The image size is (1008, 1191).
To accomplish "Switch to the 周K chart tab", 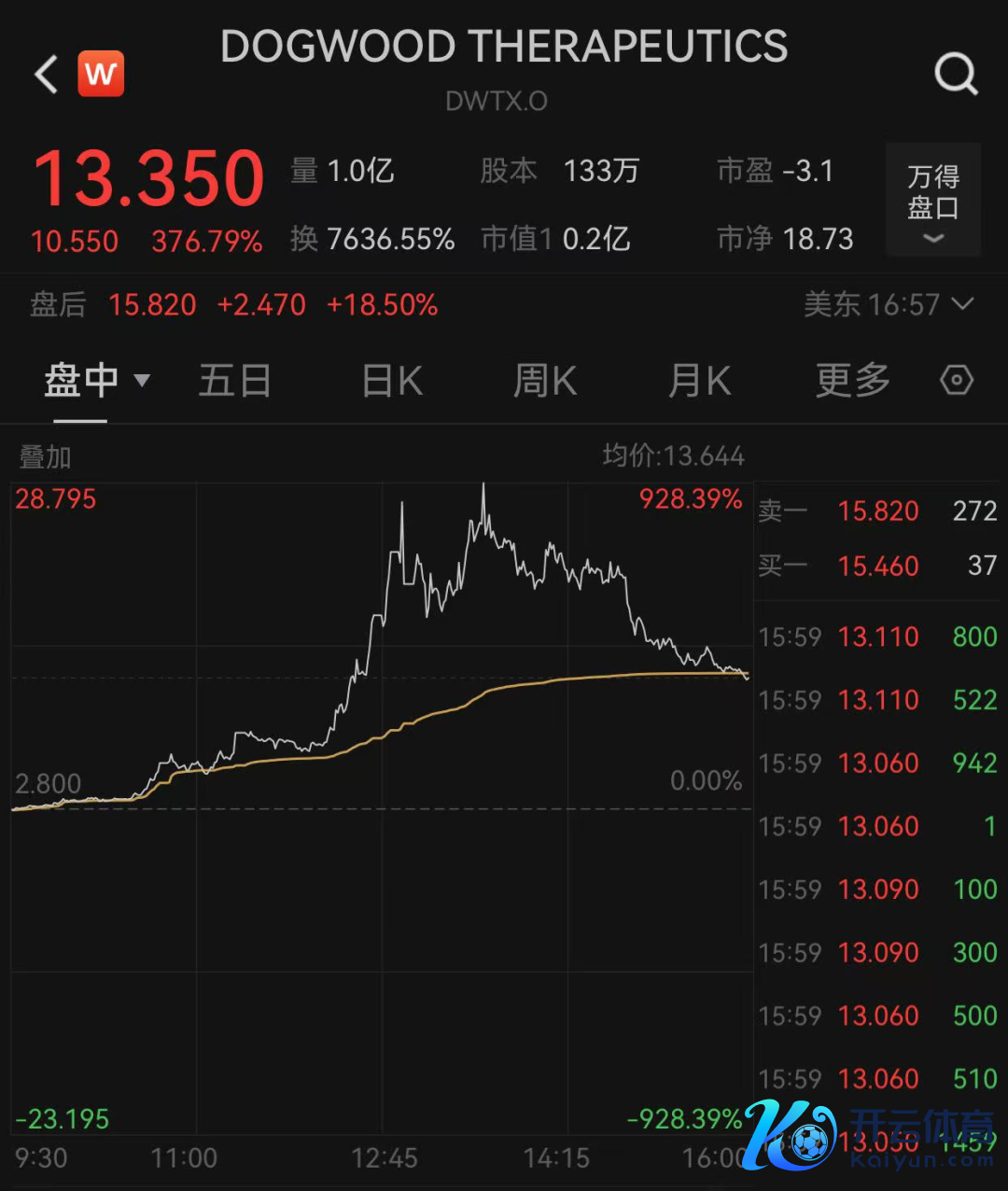I will (x=545, y=381).
